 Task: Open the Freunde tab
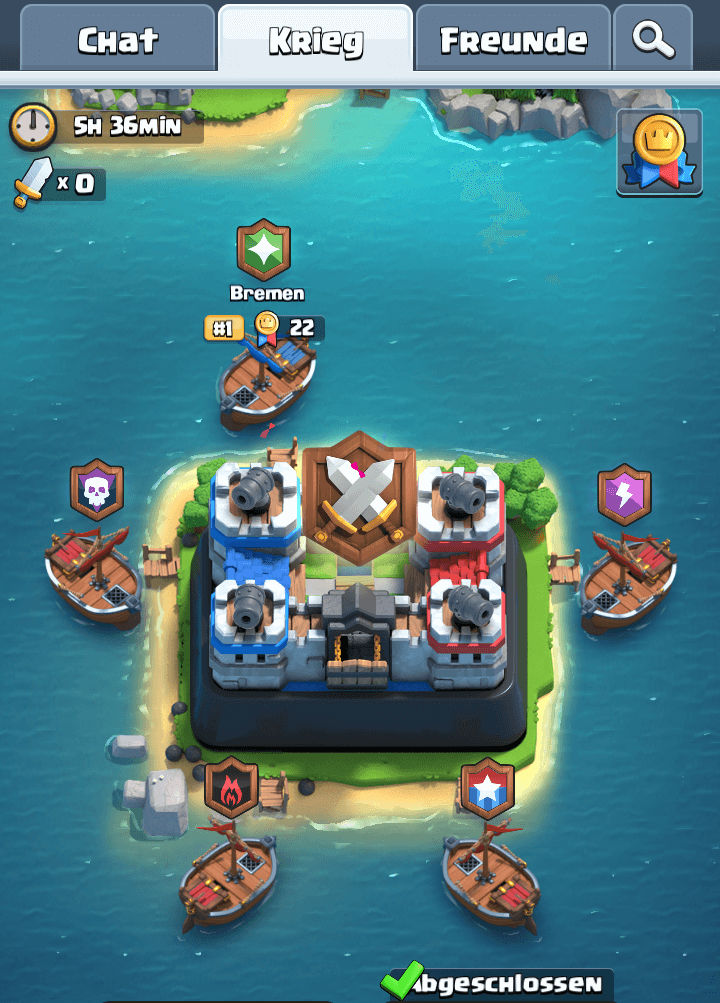pos(513,40)
